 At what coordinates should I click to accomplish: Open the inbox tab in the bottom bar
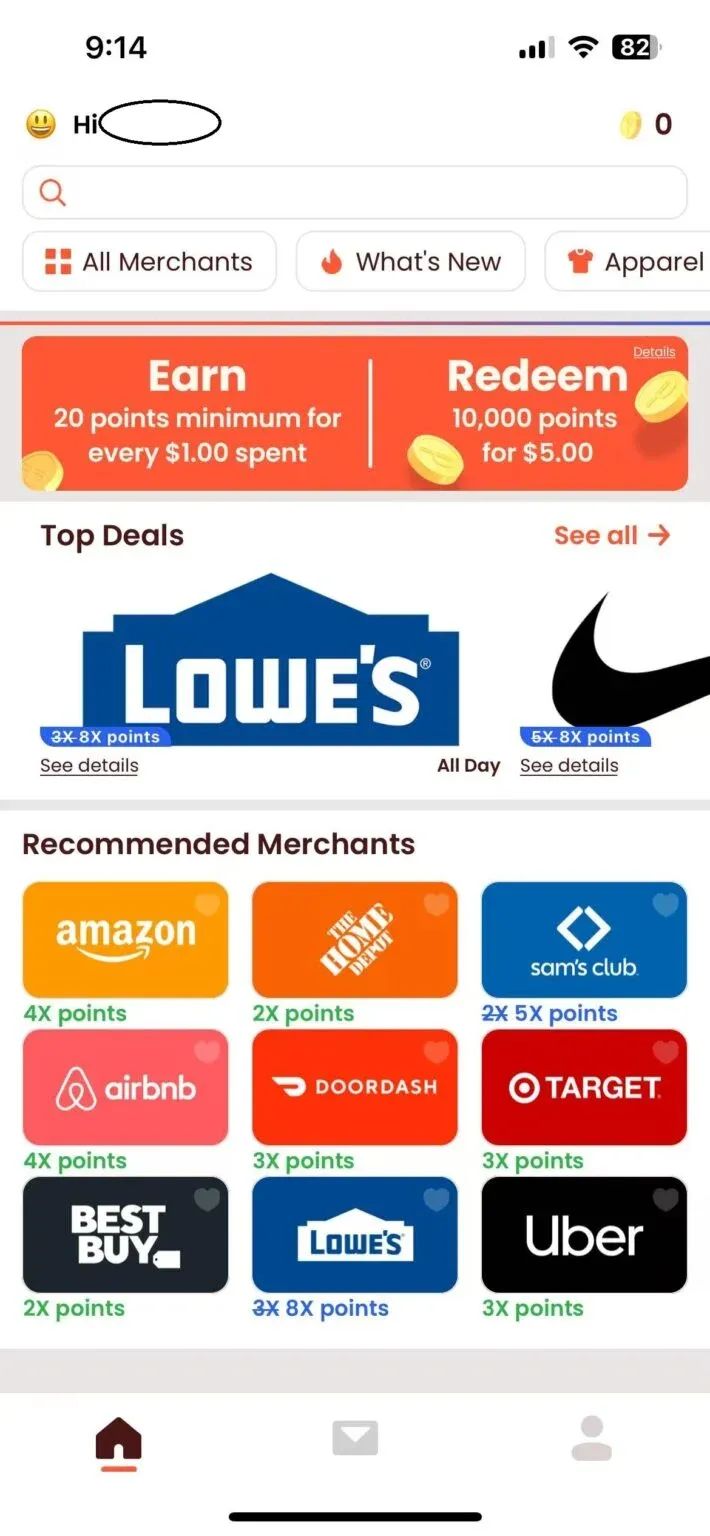tap(355, 1439)
